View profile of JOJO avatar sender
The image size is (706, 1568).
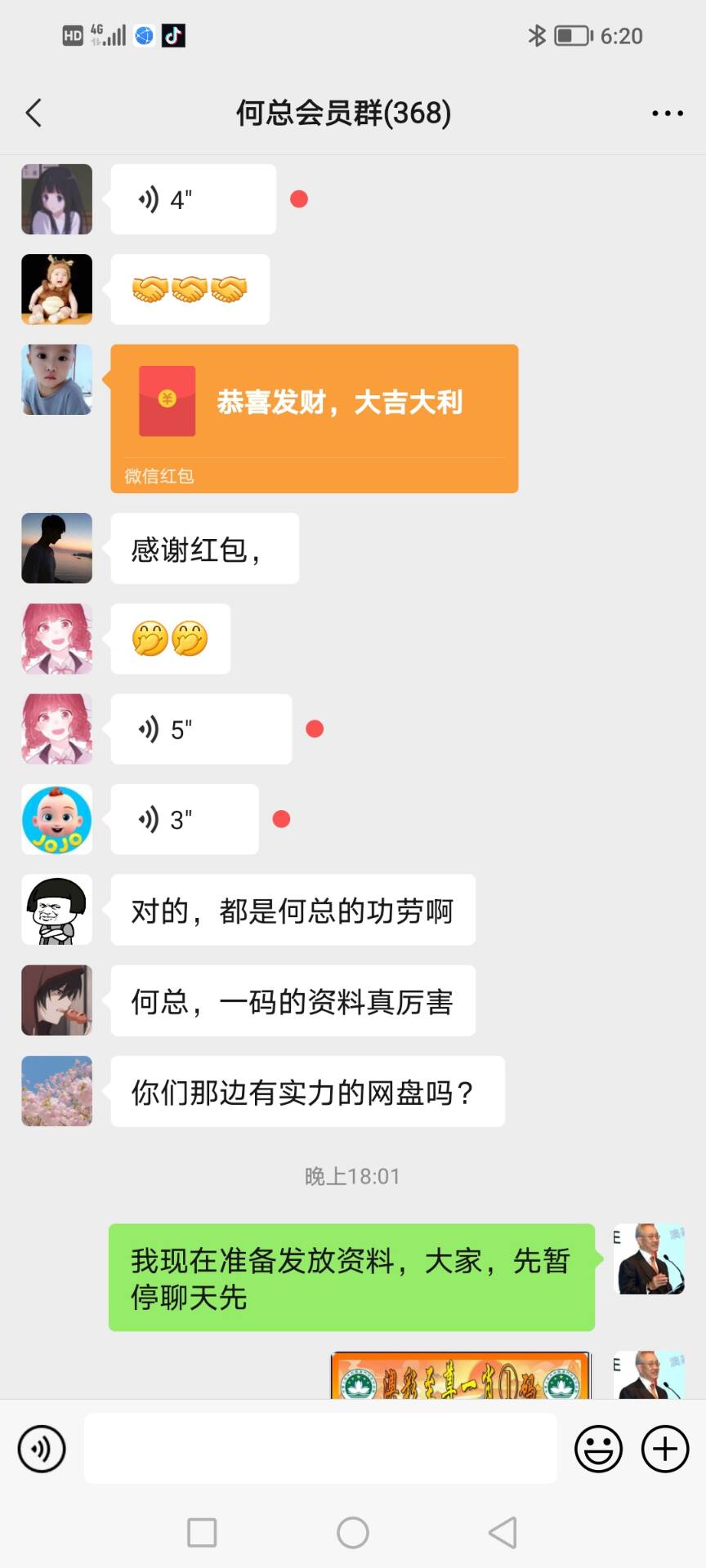(x=56, y=819)
